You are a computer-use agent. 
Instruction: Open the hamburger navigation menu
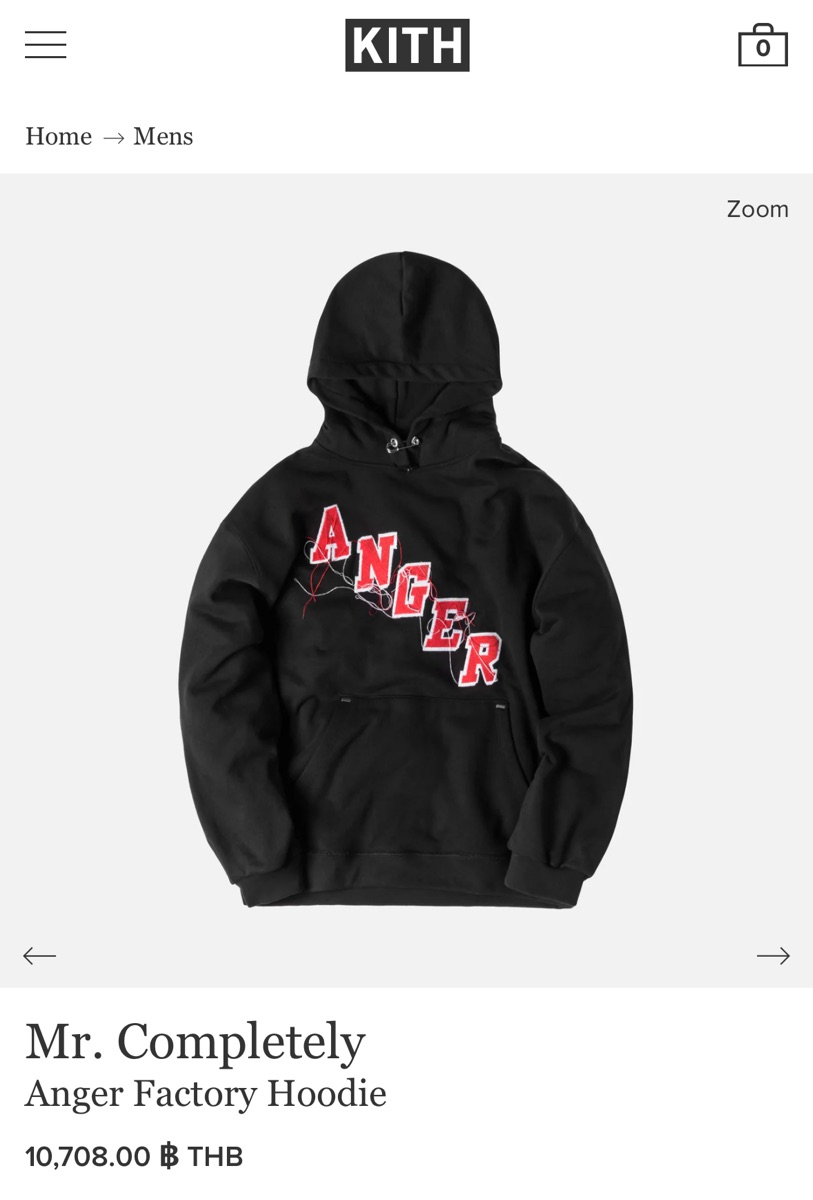point(45,44)
